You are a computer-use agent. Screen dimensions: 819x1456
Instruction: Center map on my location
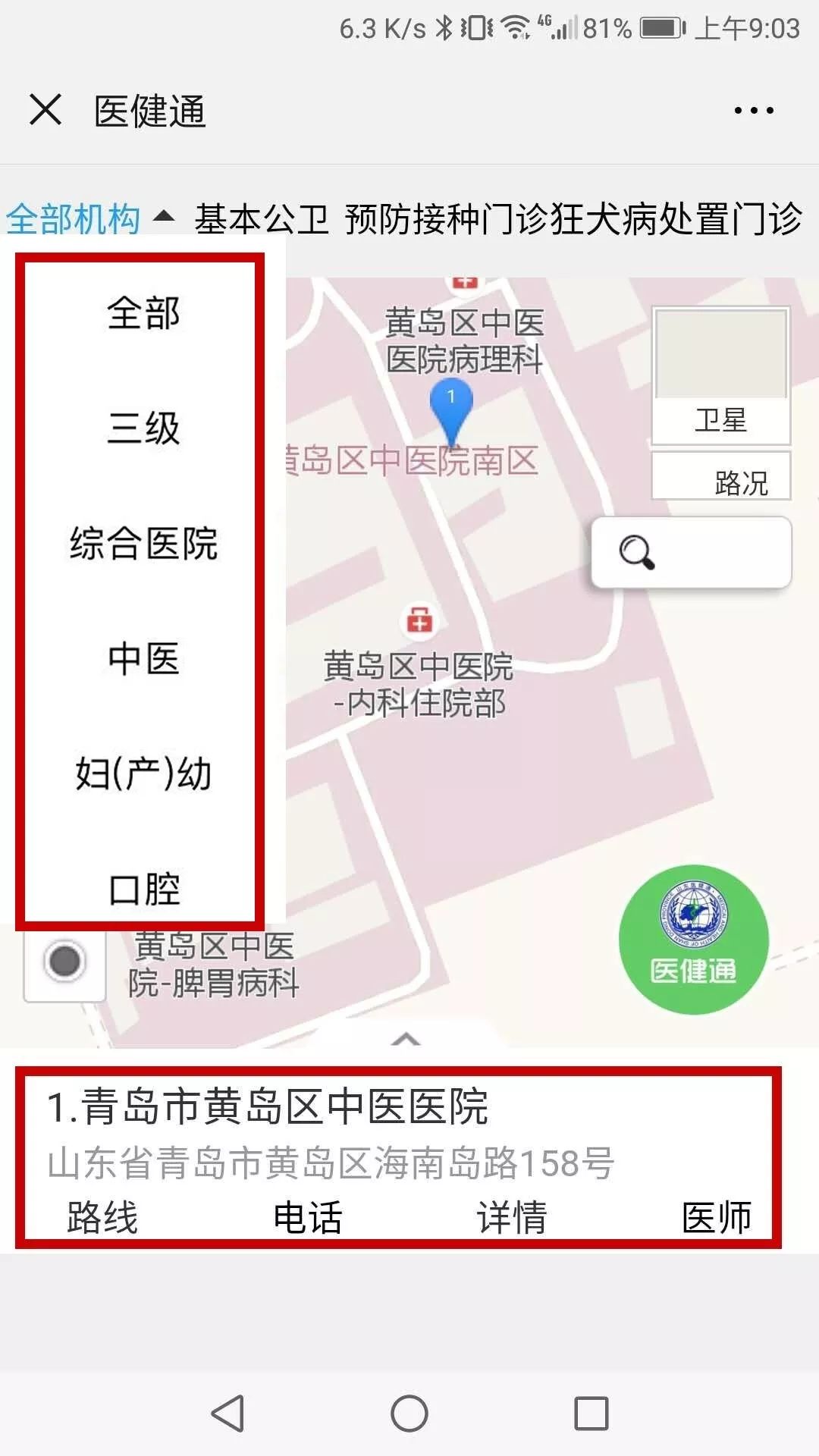pos(64,962)
